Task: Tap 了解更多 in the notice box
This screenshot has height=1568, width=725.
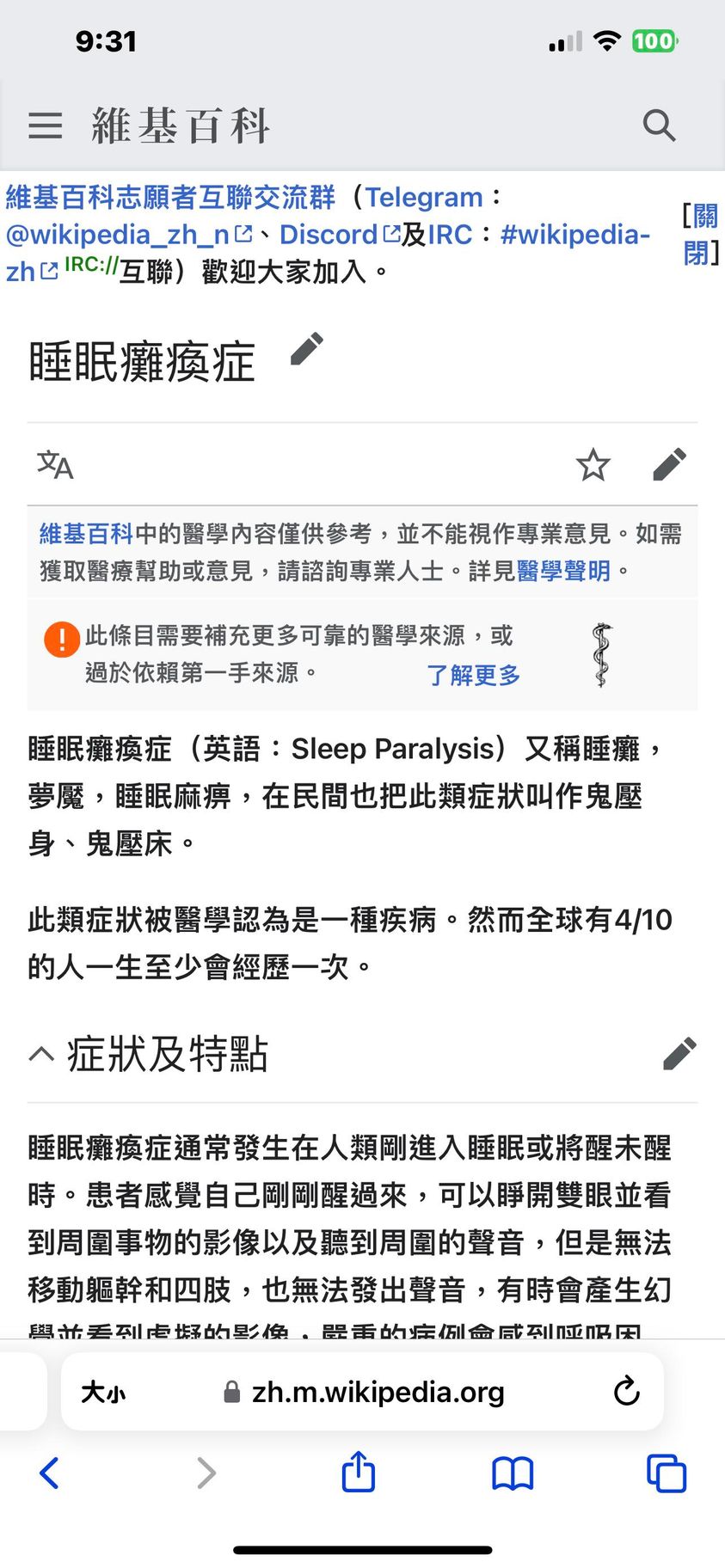Action: point(473,675)
